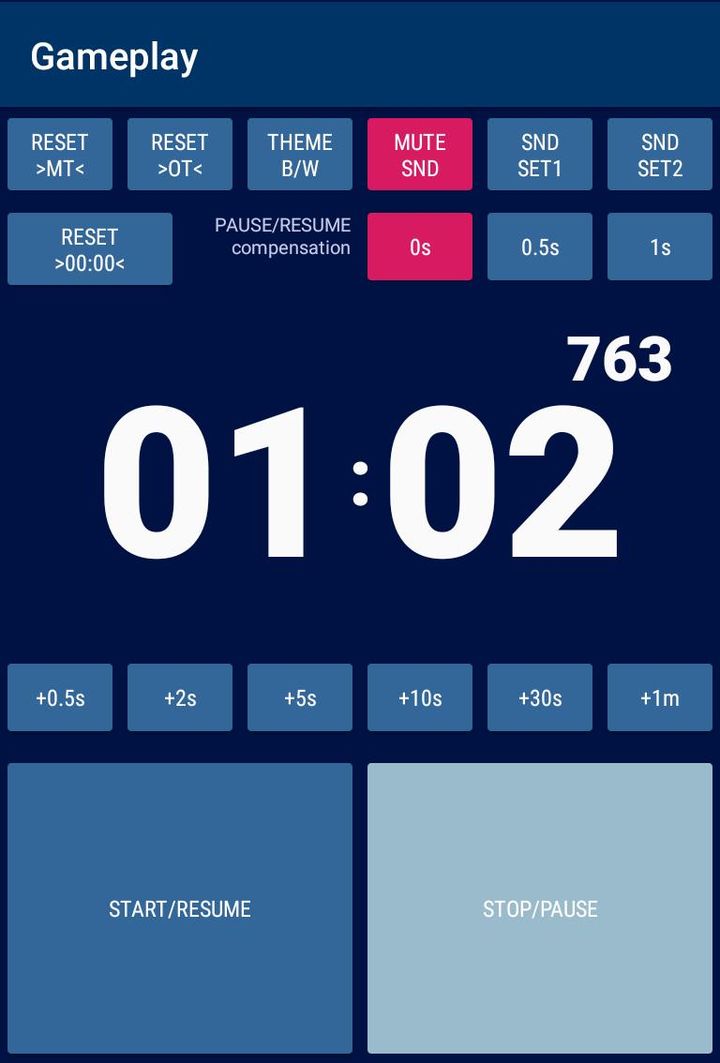The image size is (720, 1063).
Task: Select sound set SND SET1
Action: tap(540, 155)
